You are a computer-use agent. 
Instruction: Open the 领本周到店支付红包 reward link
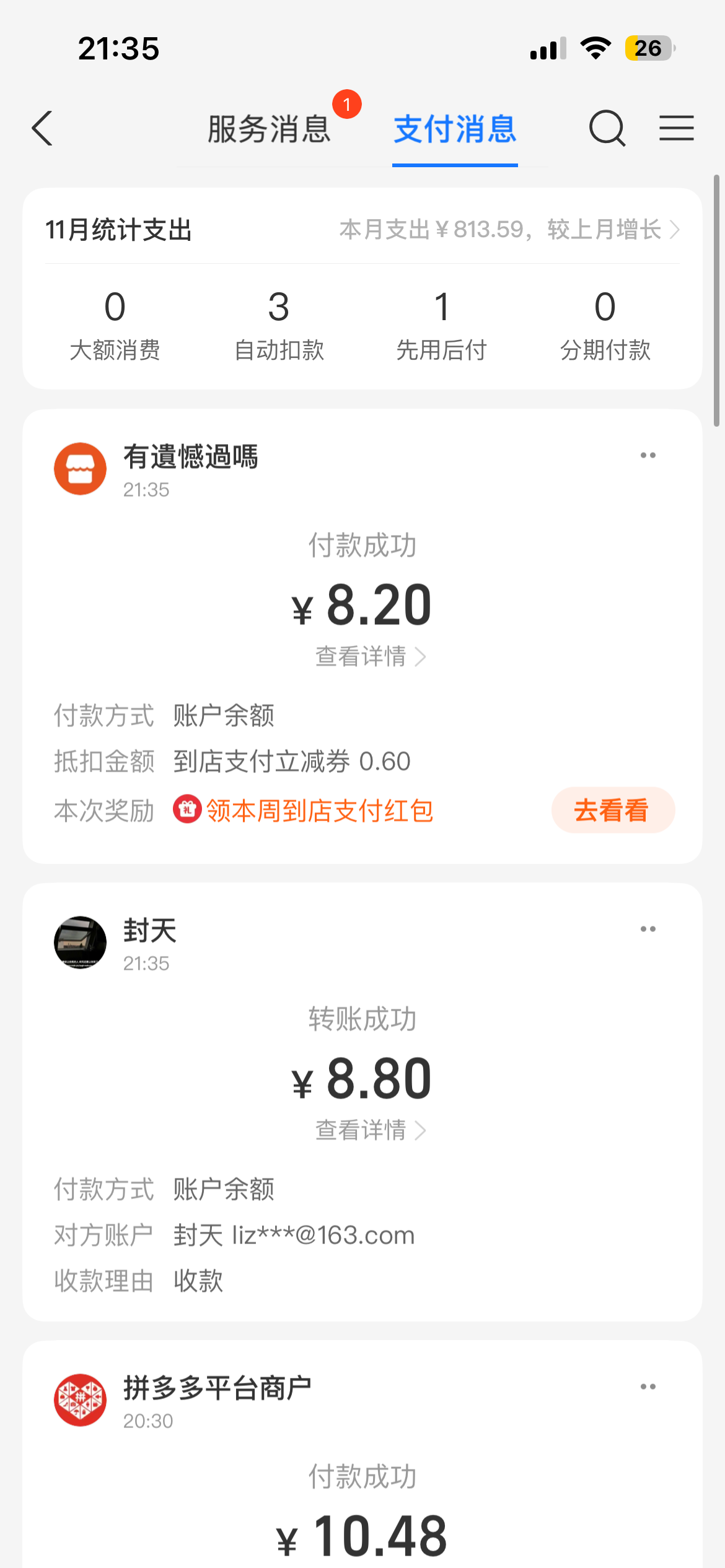pyautogui.click(x=319, y=811)
